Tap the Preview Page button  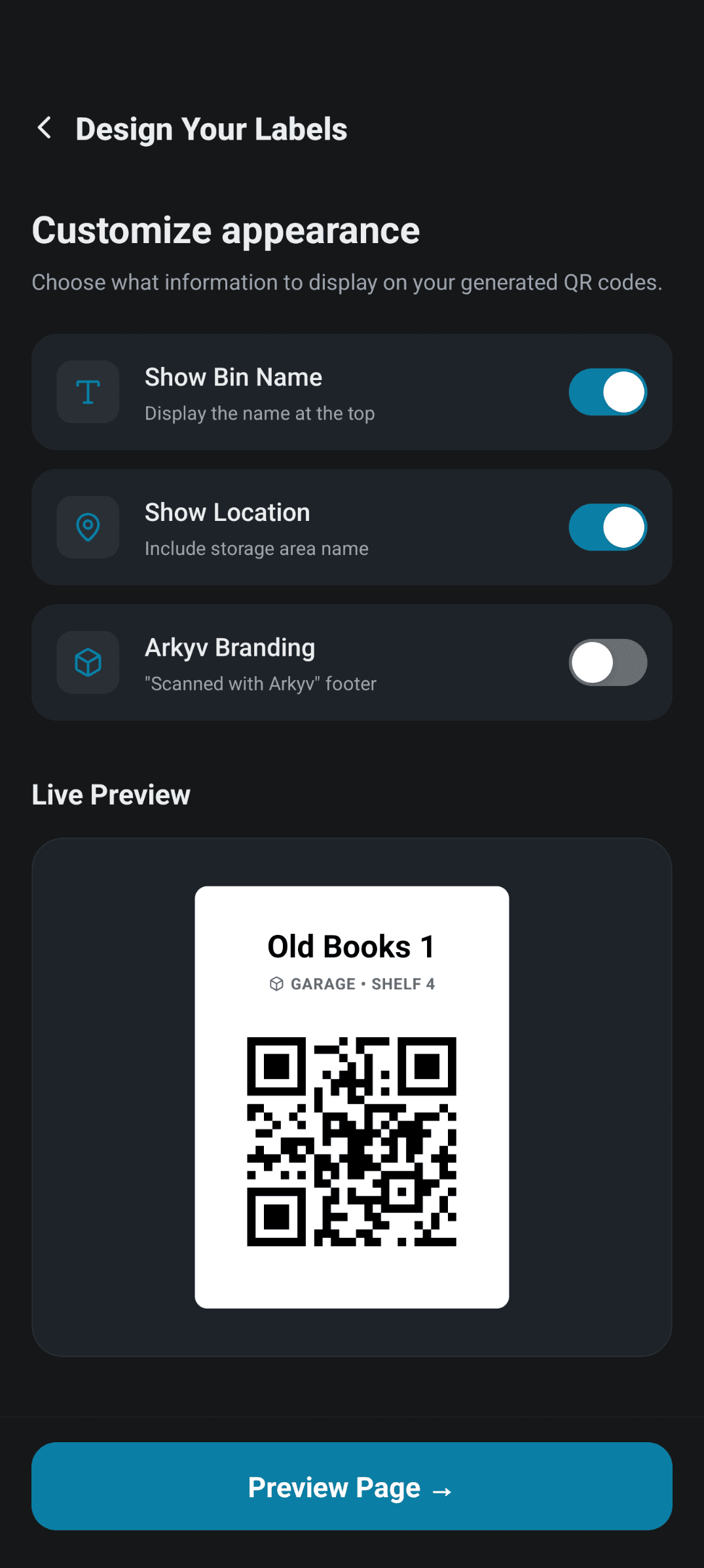(x=352, y=1486)
